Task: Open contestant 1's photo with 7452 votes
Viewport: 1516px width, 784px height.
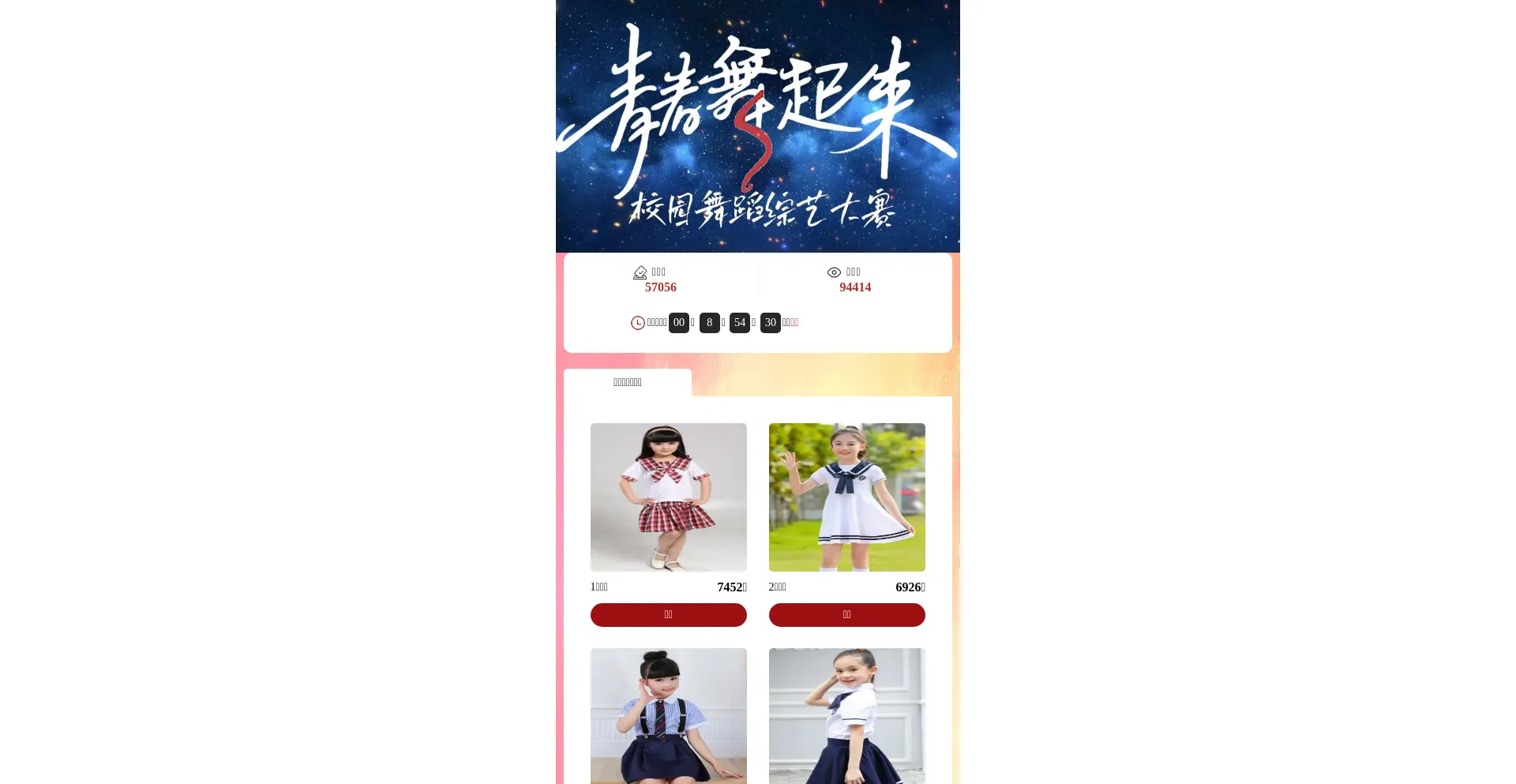Action: tap(668, 497)
